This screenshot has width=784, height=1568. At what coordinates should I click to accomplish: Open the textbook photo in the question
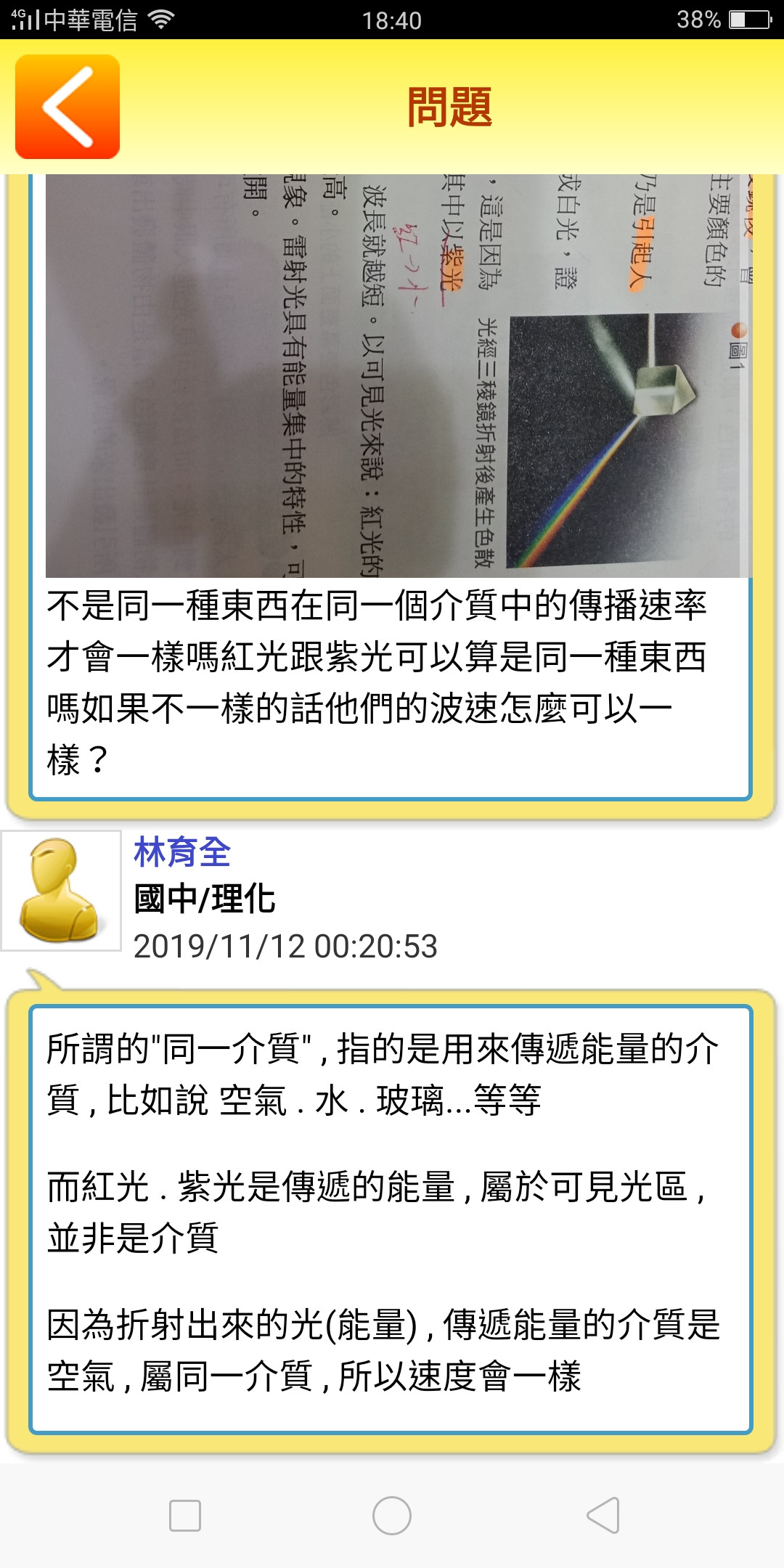tap(398, 375)
